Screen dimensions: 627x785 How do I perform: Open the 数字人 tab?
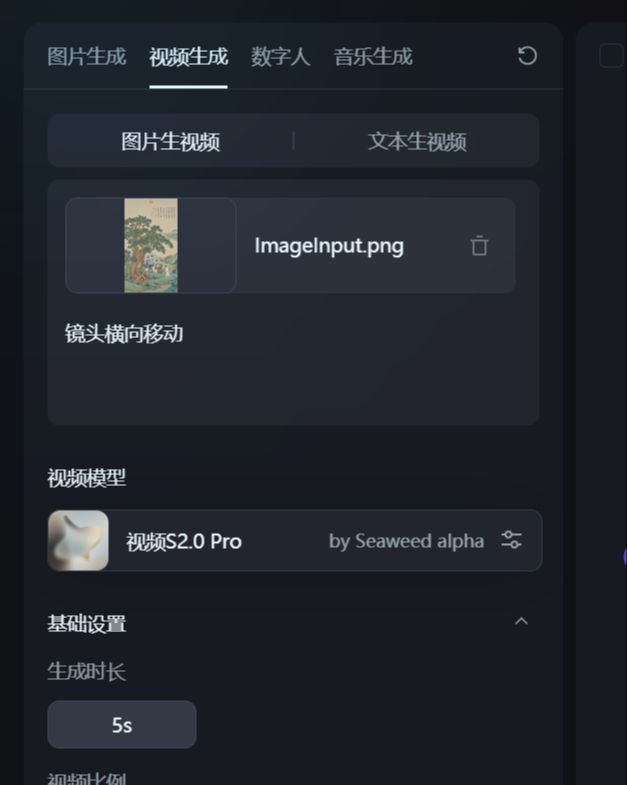[x=280, y=57]
